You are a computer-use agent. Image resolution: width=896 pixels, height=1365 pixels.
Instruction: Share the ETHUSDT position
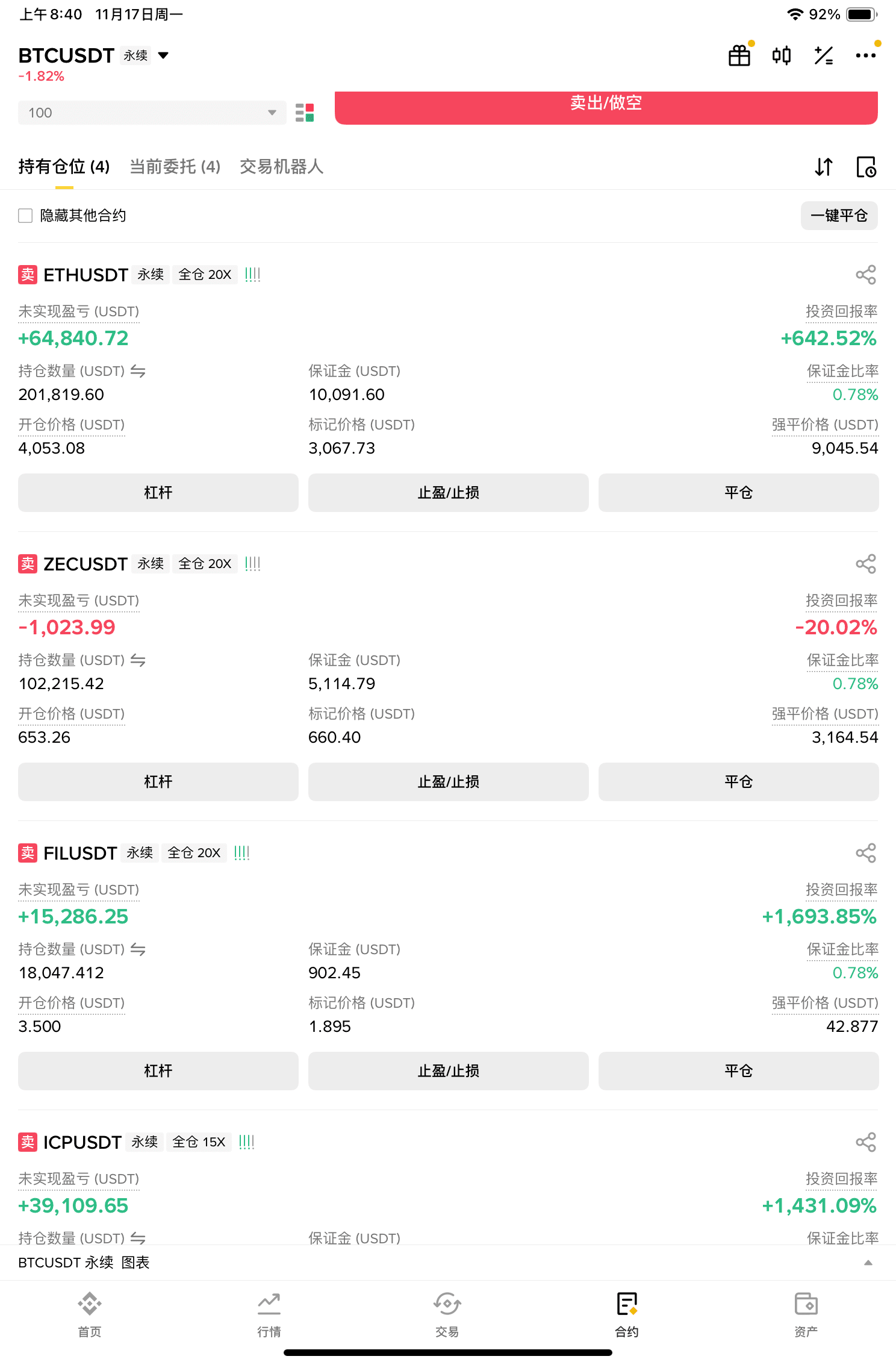865,275
